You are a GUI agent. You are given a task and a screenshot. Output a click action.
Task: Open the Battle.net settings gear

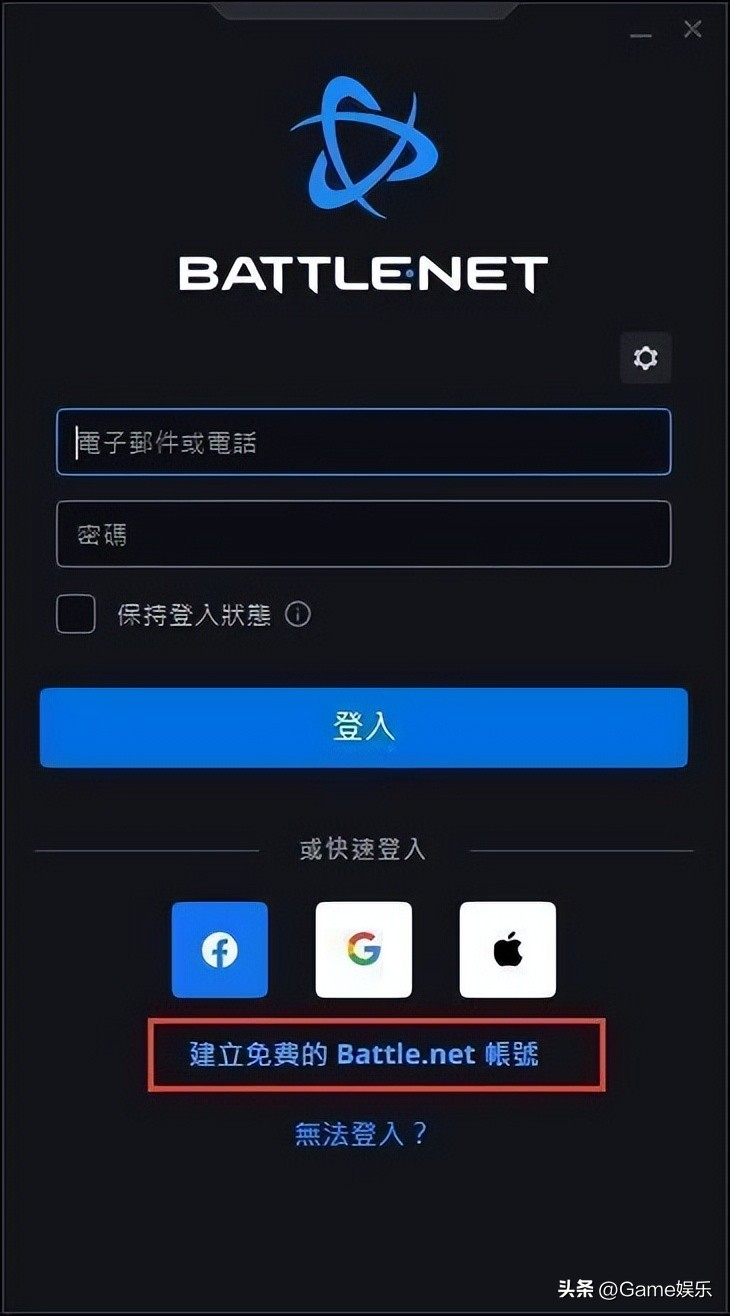point(646,358)
